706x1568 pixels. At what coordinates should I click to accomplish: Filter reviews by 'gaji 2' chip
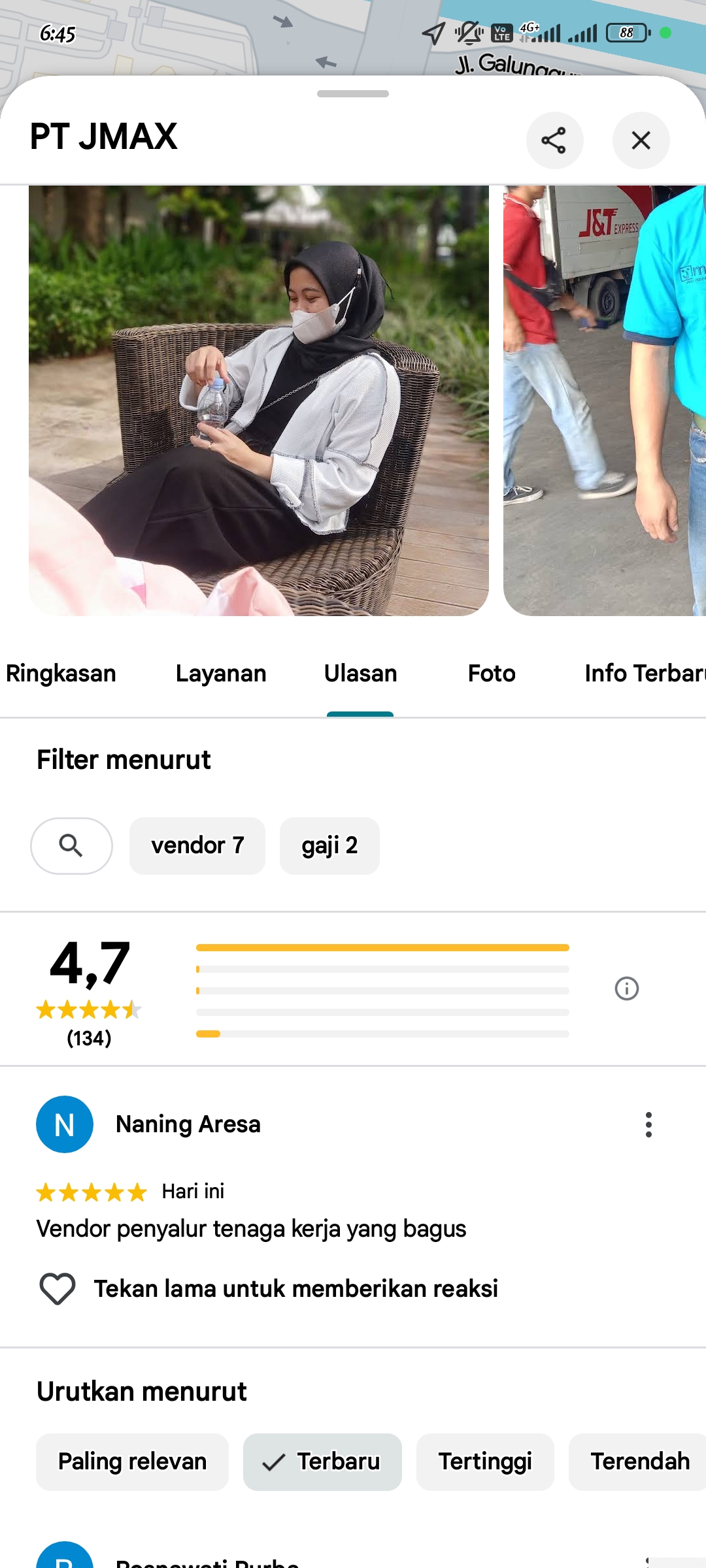(329, 846)
